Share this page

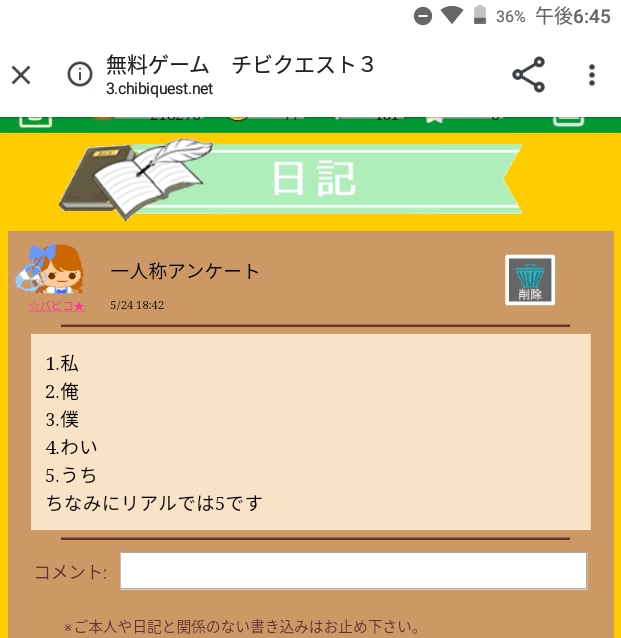coord(528,75)
